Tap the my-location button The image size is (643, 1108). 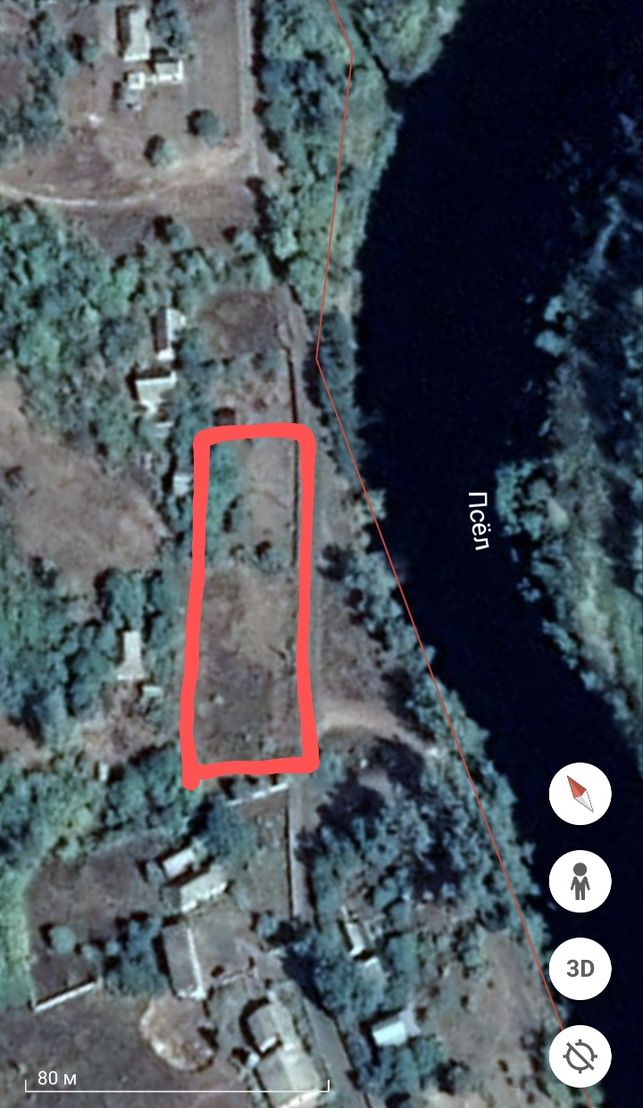click(580, 1056)
